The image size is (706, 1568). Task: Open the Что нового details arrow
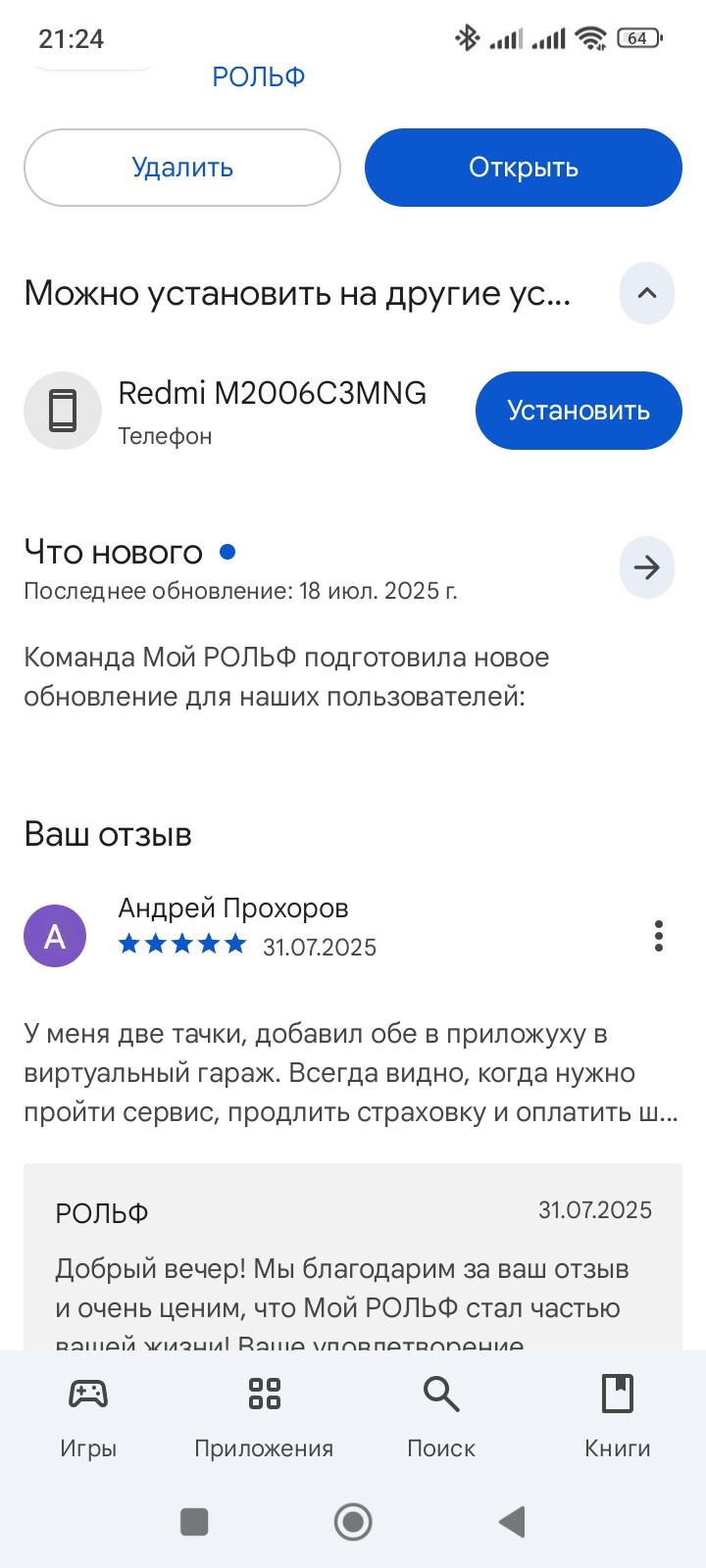[x=647, y=566]
